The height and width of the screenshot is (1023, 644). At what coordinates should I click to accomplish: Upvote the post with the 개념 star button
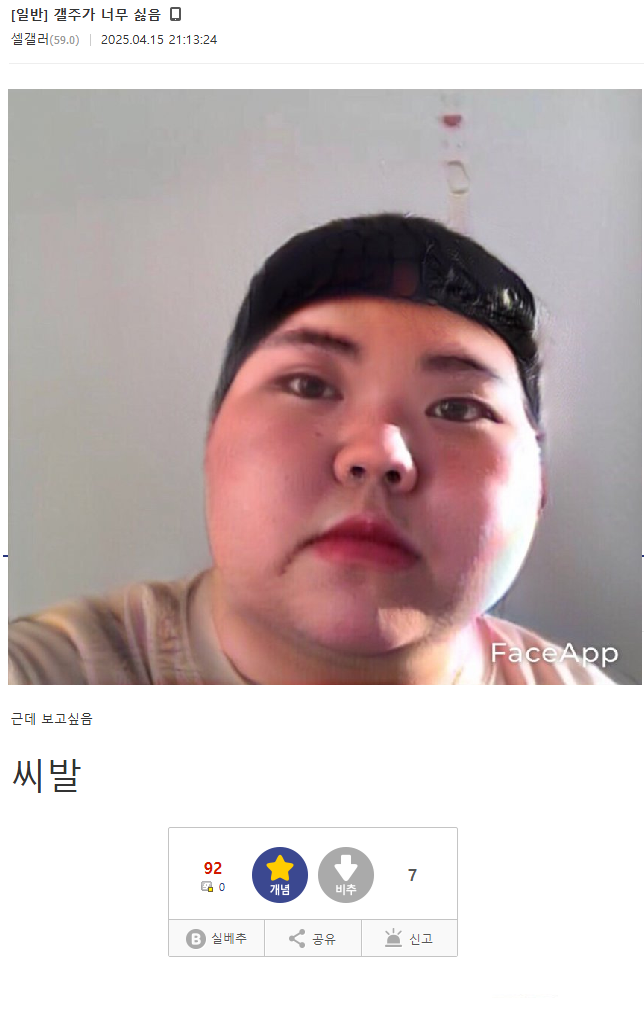point(280,874)
